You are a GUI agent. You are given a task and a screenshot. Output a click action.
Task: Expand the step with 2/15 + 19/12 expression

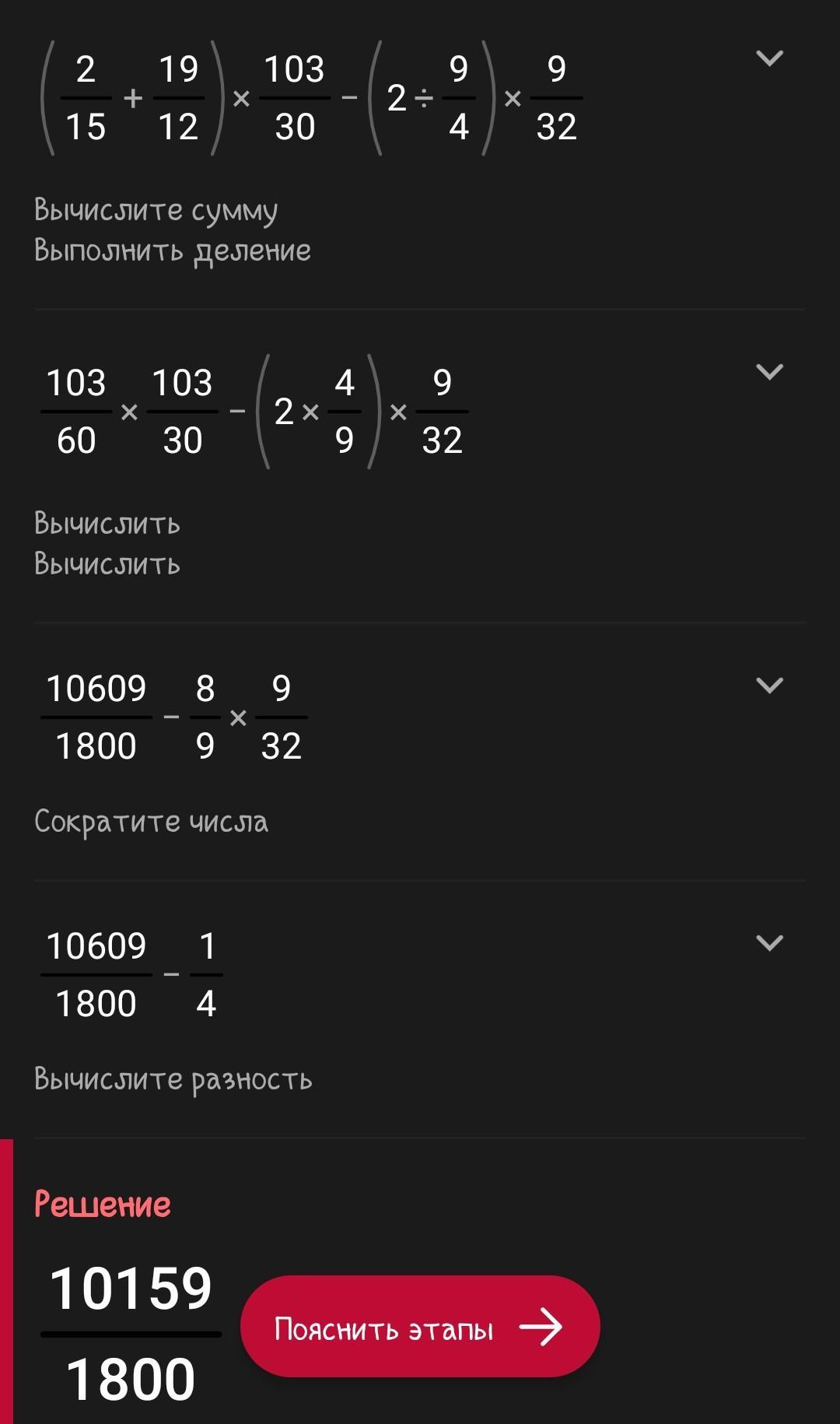coord(769,58)
